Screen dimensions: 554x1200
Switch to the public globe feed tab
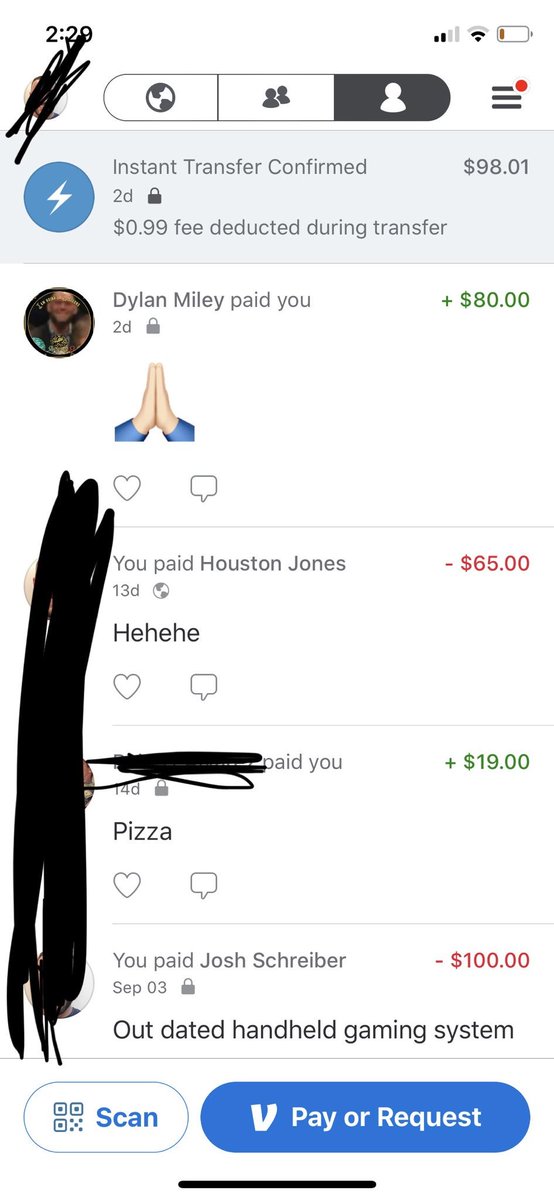(x=161, y=97)
